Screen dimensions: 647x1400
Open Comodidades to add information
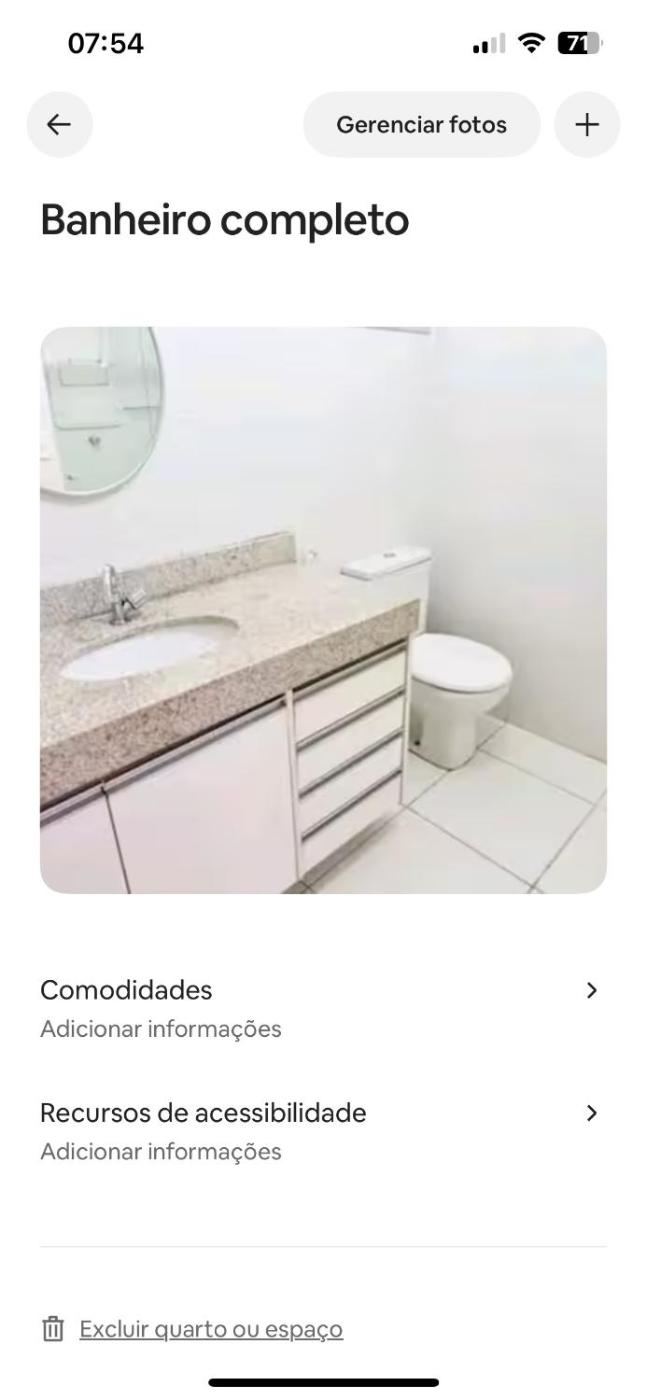[323, 1006]
